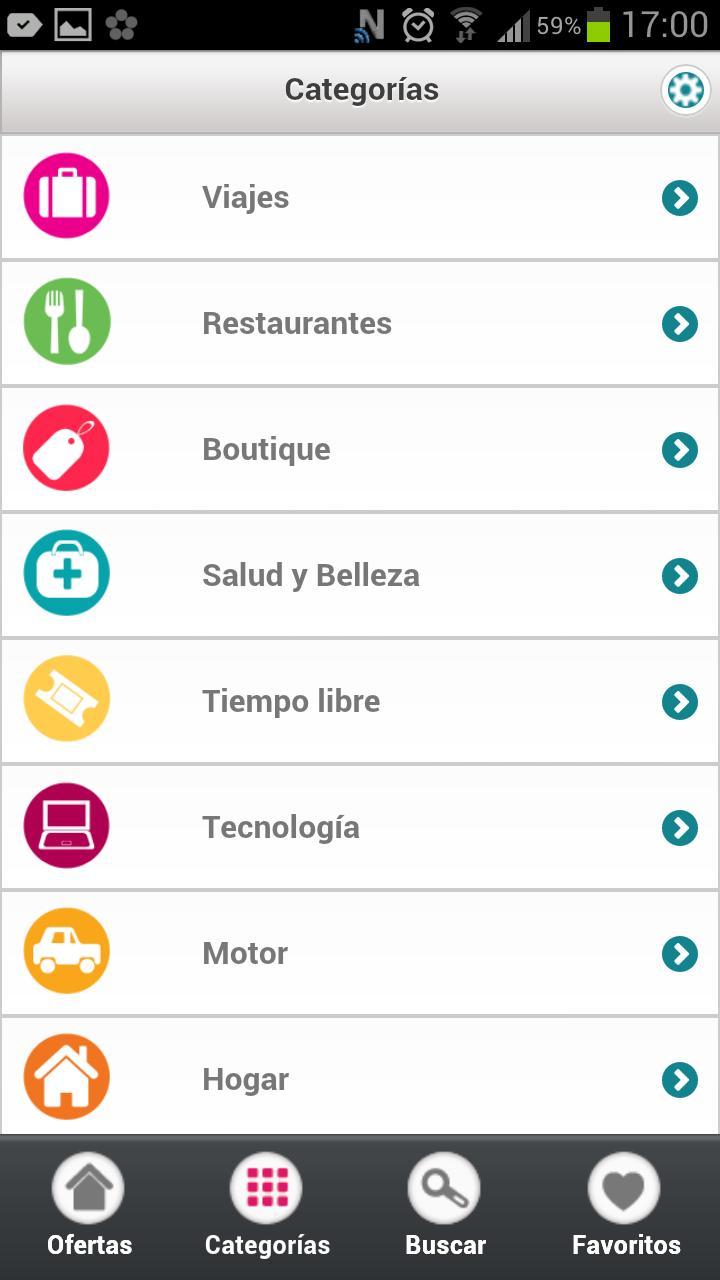The height and width of the screenshot is (1280, 720).
Task: Tap the price tag Boutique icon
Action: tap(66, 448)
